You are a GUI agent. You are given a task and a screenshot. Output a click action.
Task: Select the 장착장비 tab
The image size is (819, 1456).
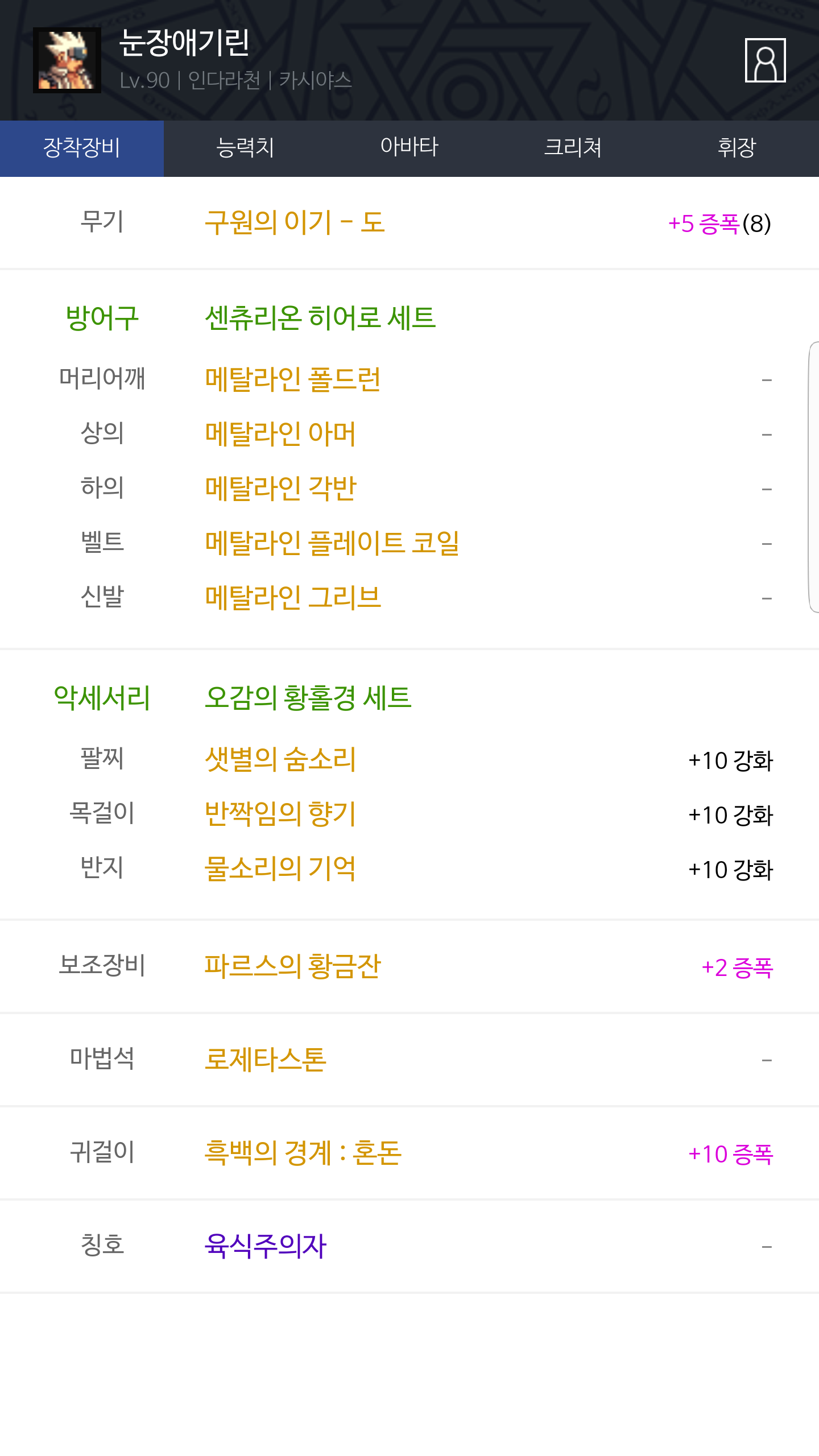point(82,148)
